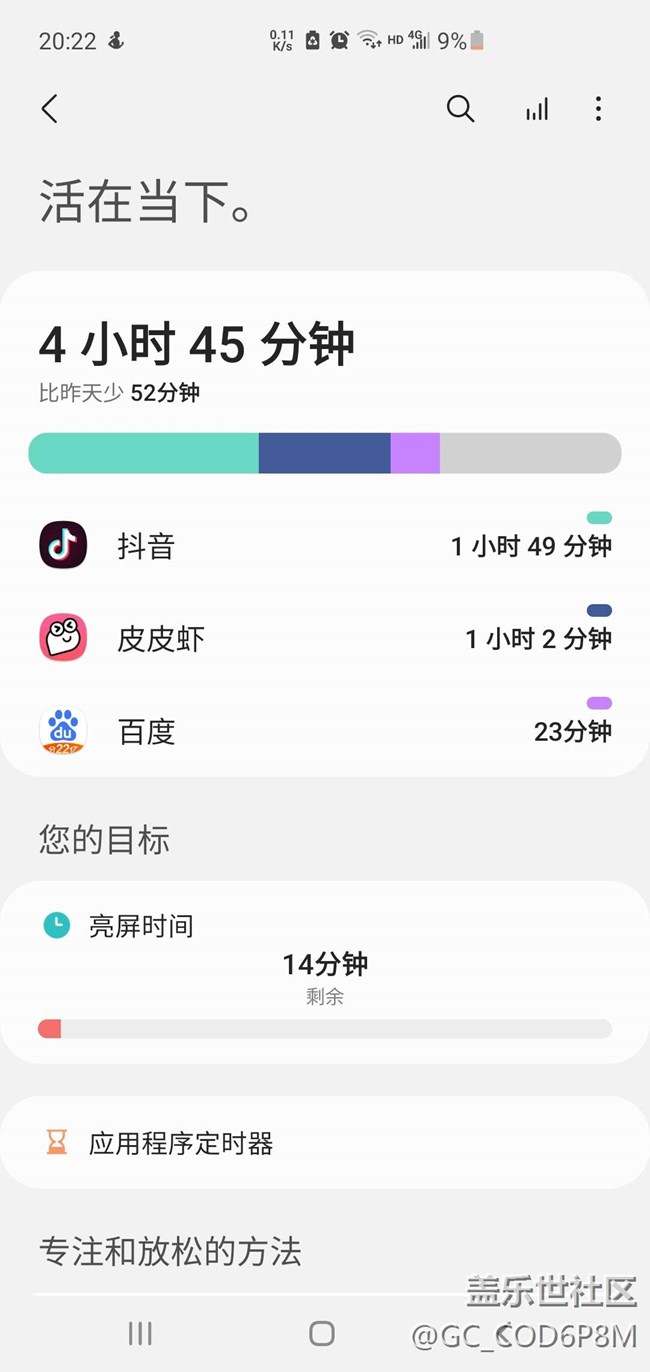The width and height of the screenshot is (650, 1372).
Task: Open the three-dot overflow menu
Action: pos(598,108)
